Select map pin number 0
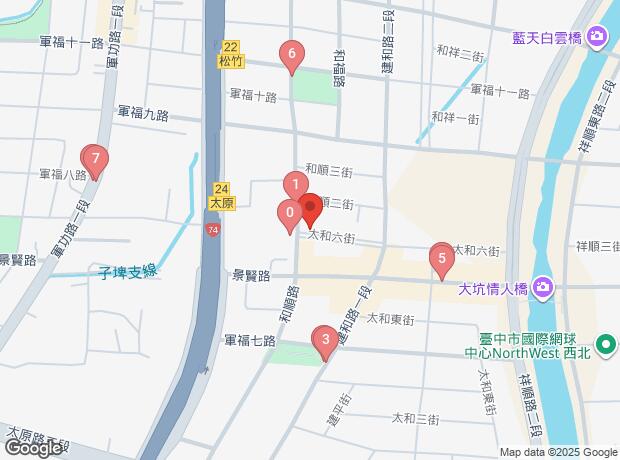 [x=289, y=214]
